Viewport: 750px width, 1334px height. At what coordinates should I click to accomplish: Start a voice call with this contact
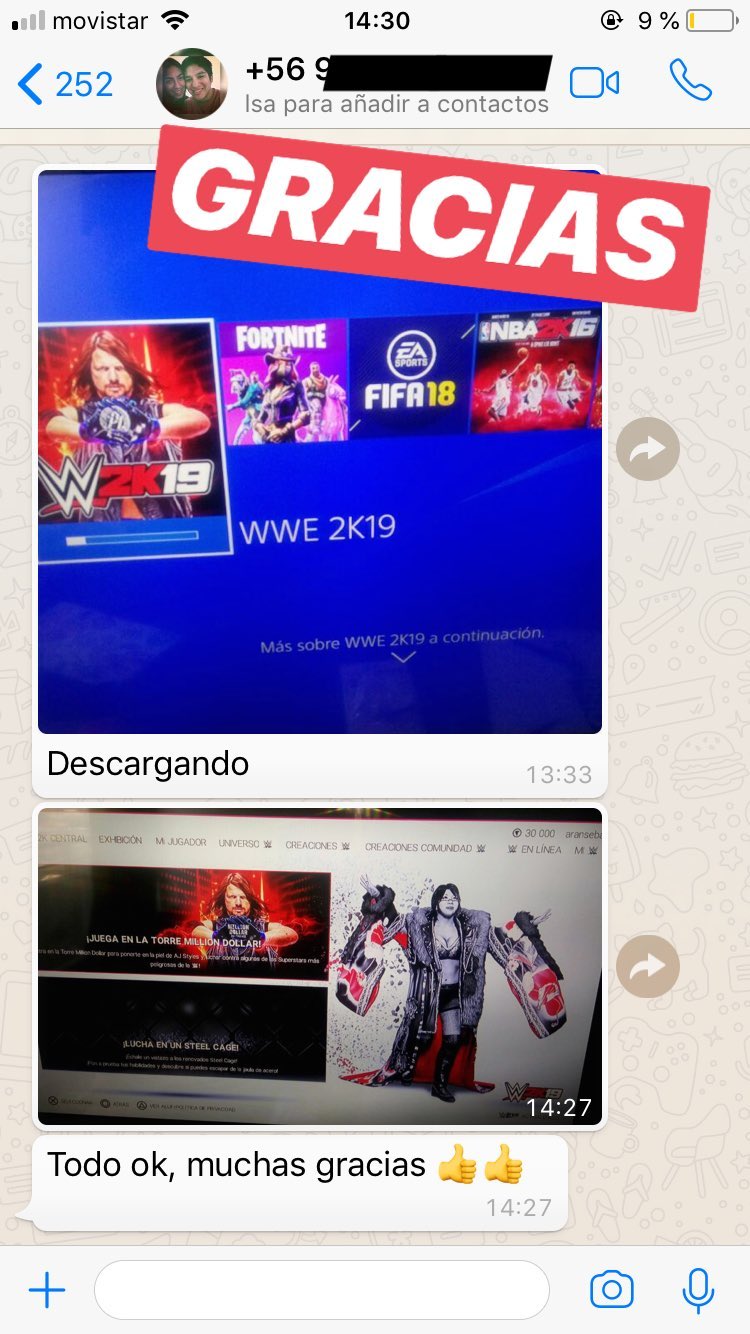[690, 80]
